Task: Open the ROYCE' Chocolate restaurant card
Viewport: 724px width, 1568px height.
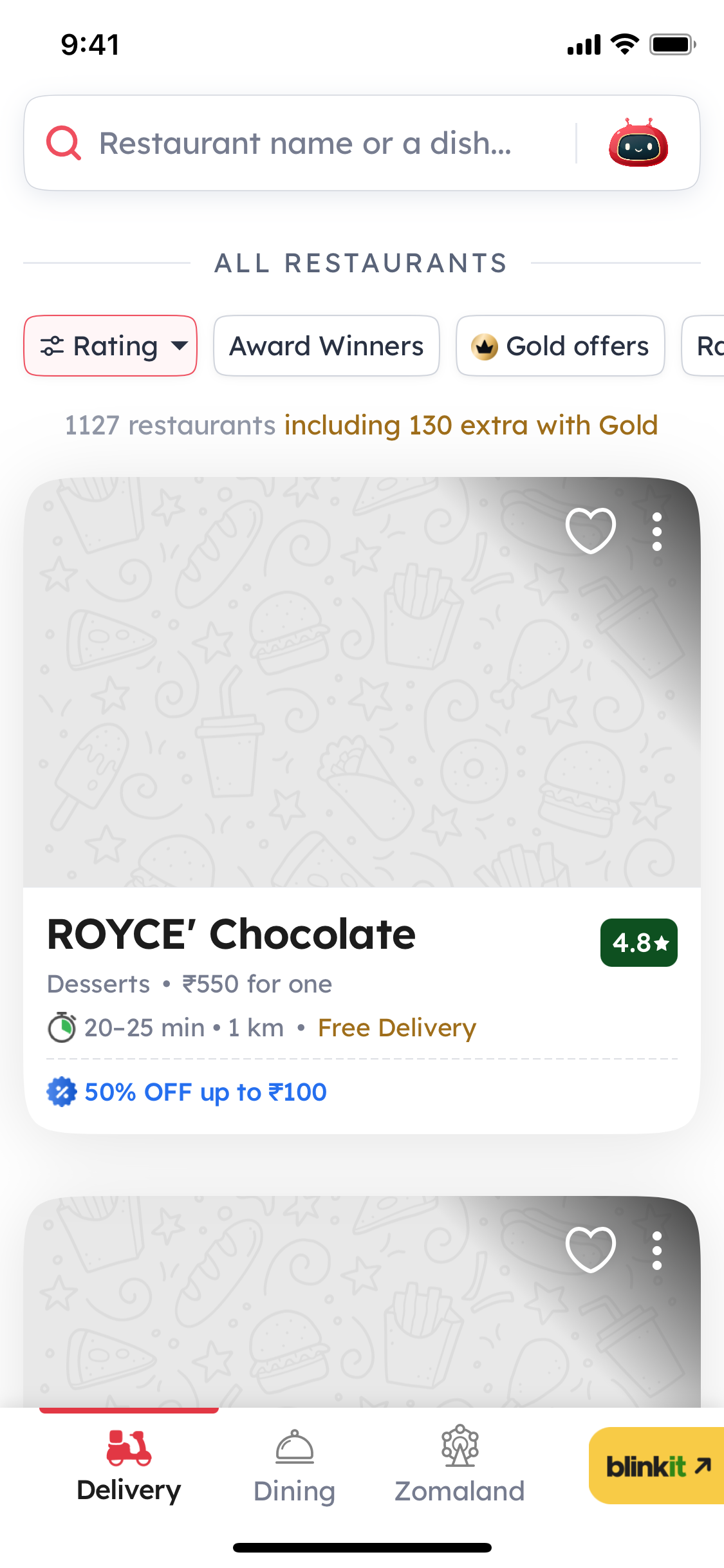Action: click(x=362, y=805)
